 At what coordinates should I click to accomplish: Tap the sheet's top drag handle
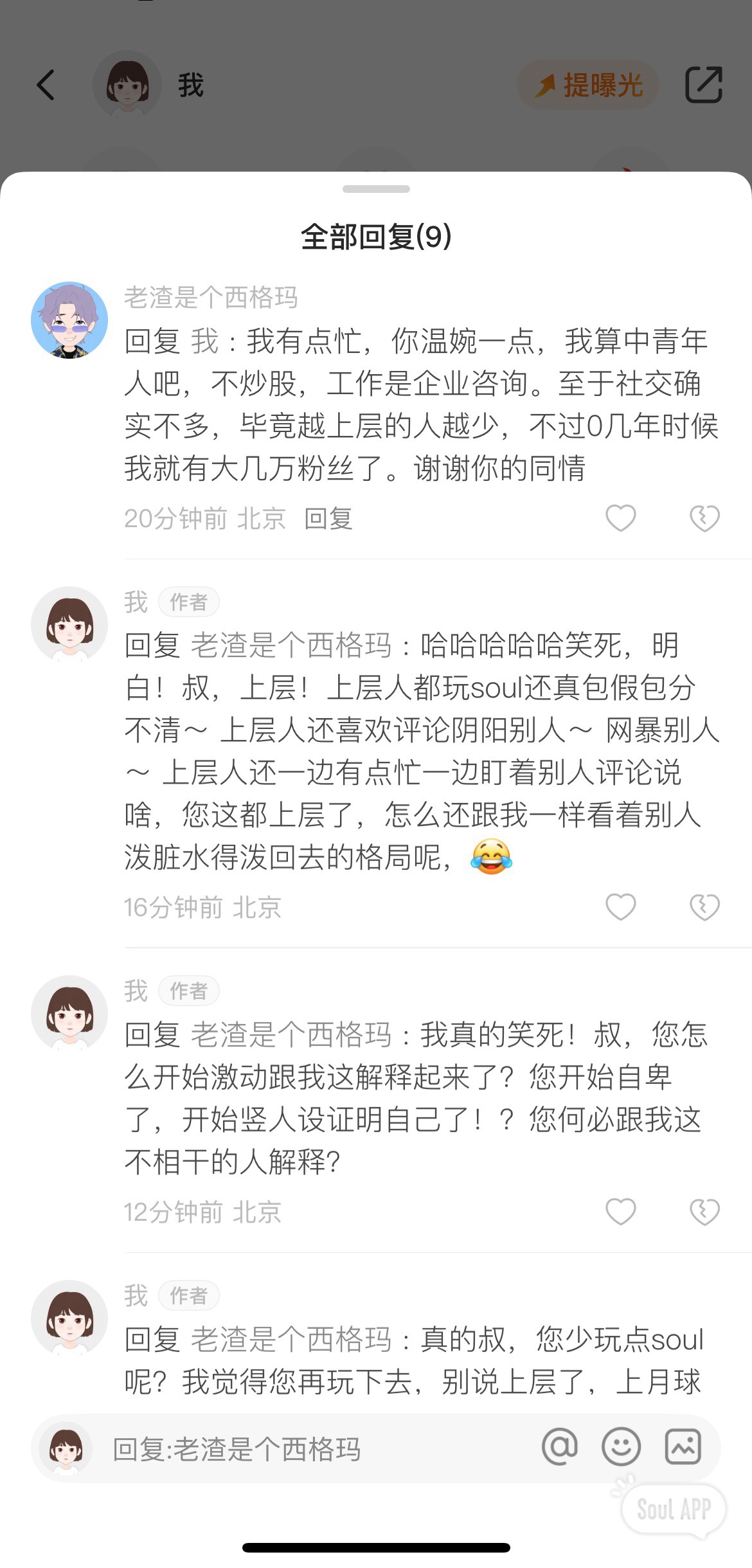click(x=376, y=189)
